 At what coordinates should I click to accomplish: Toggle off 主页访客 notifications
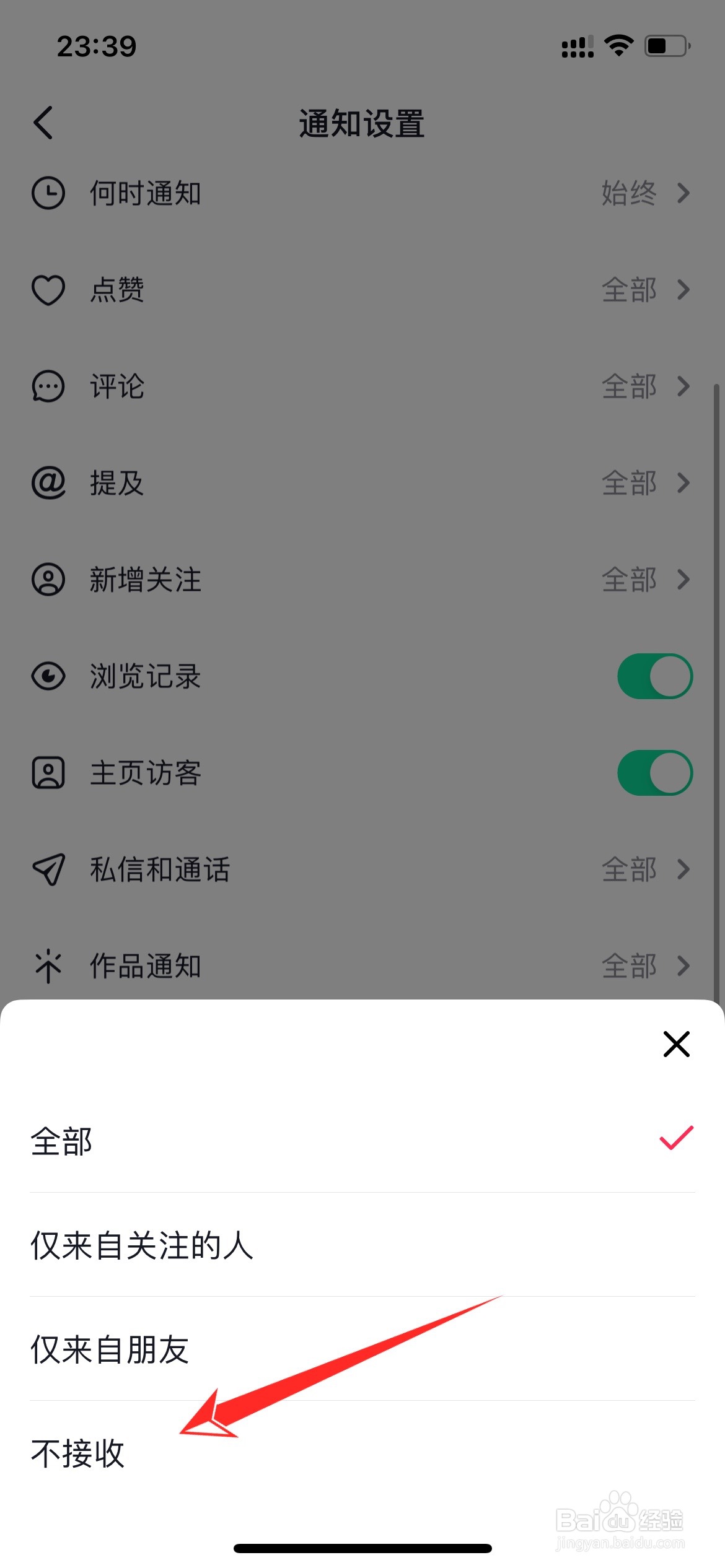[x=656, y=773]
